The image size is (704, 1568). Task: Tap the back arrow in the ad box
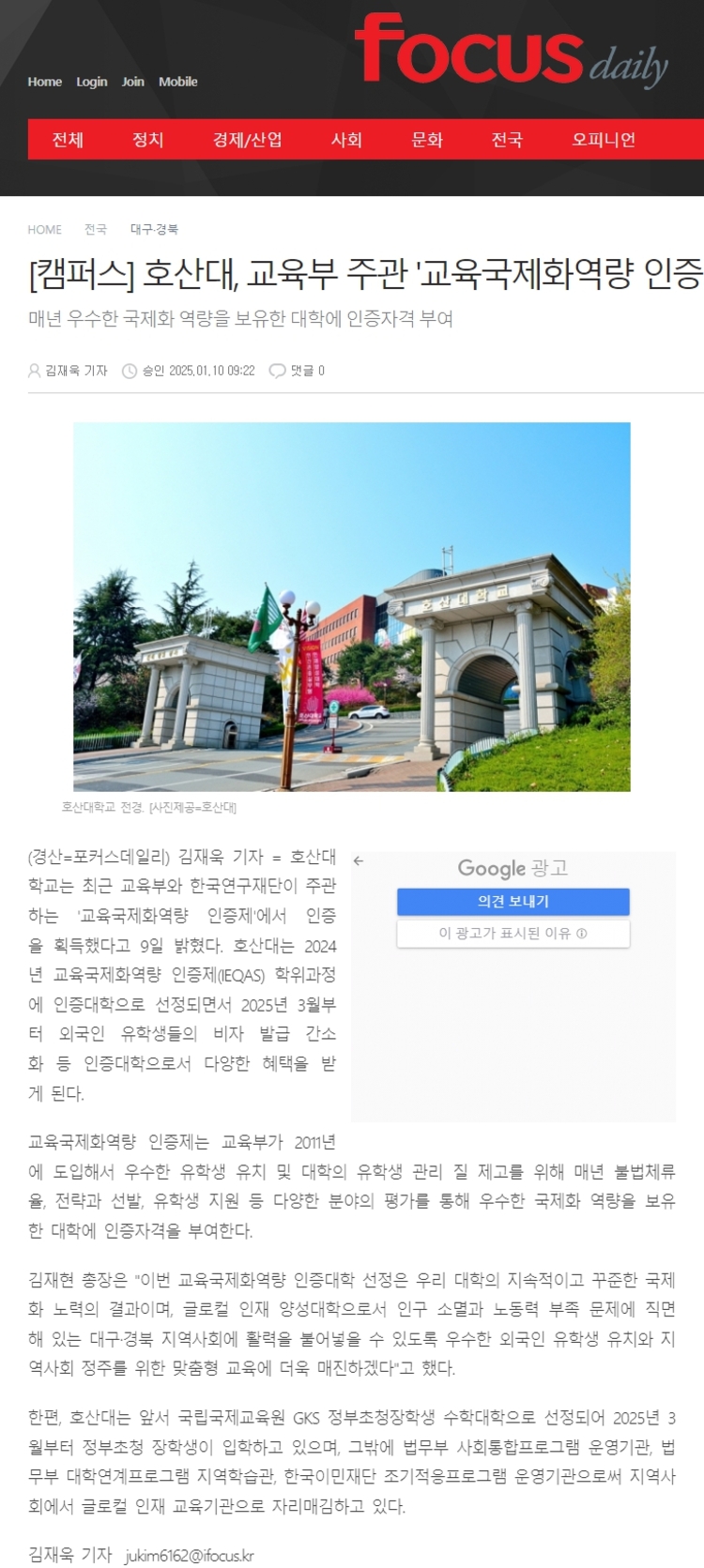click(x=359, y=860)
